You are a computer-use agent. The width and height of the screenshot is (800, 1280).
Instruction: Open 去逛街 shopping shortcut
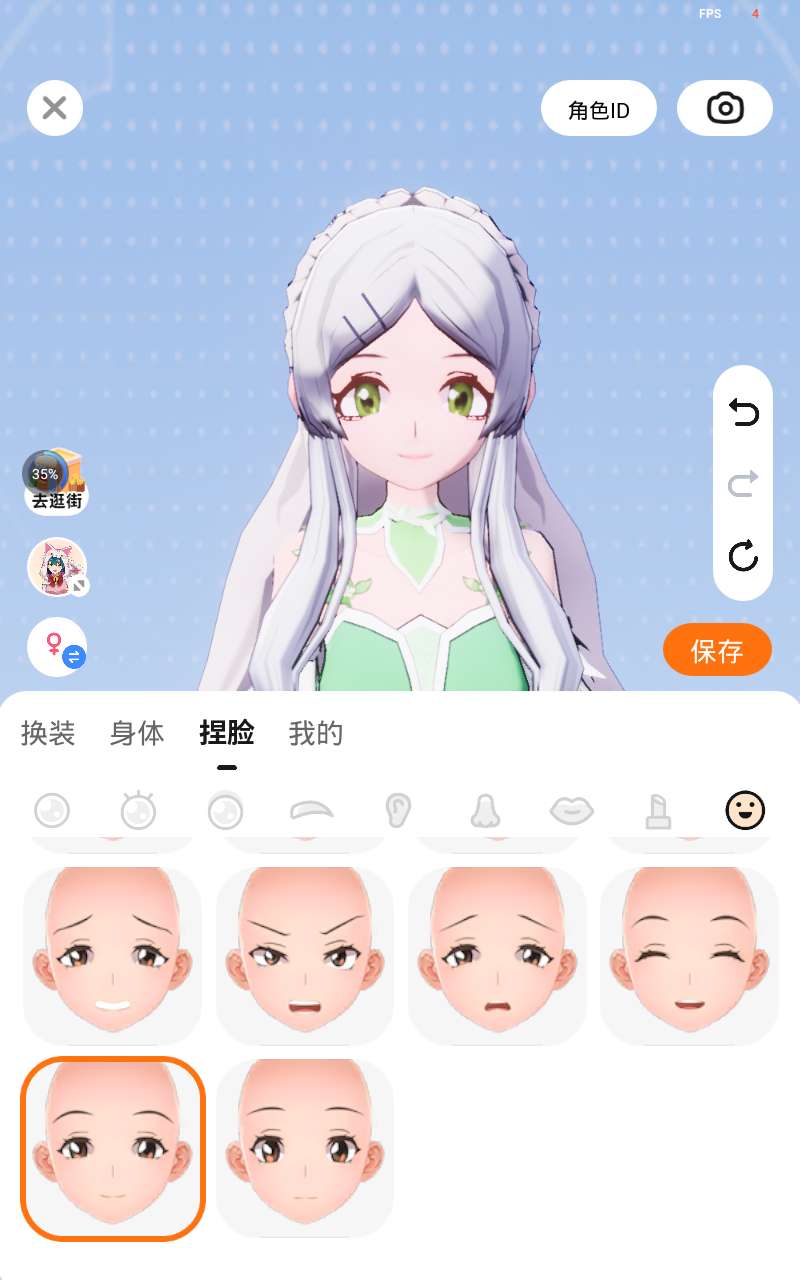(x=56, y=481)
